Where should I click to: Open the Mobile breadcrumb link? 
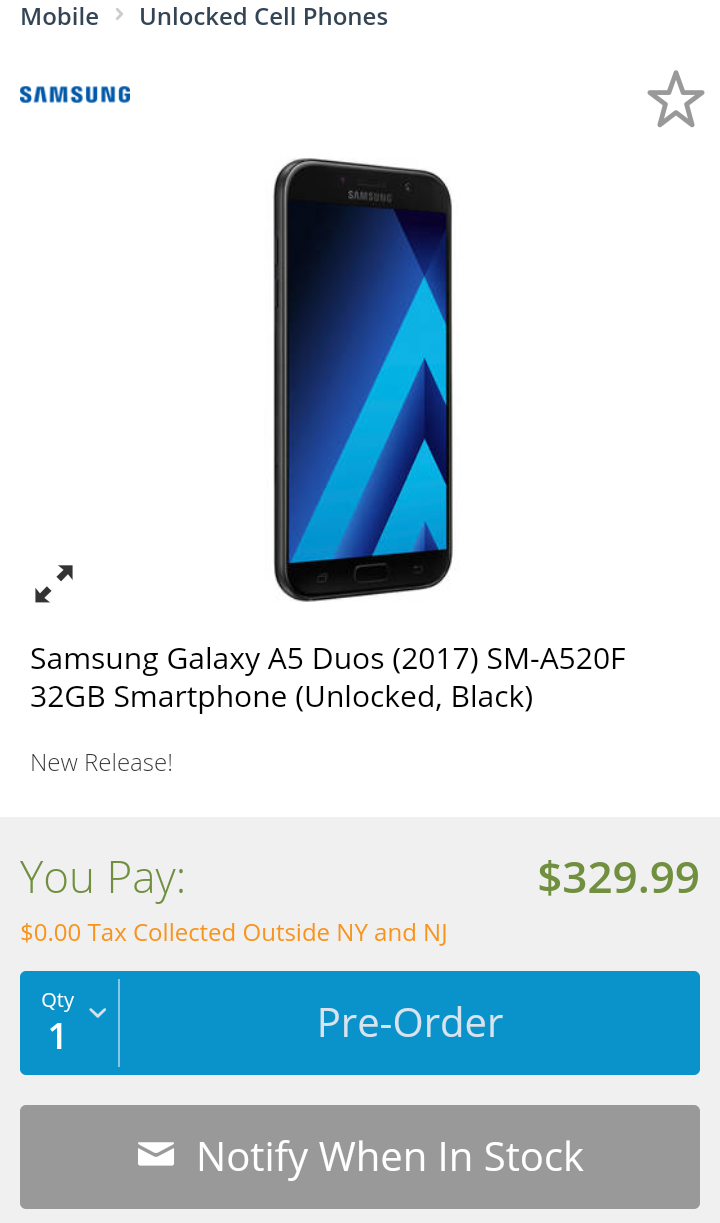pyautogui.click(x=59, y=17)
